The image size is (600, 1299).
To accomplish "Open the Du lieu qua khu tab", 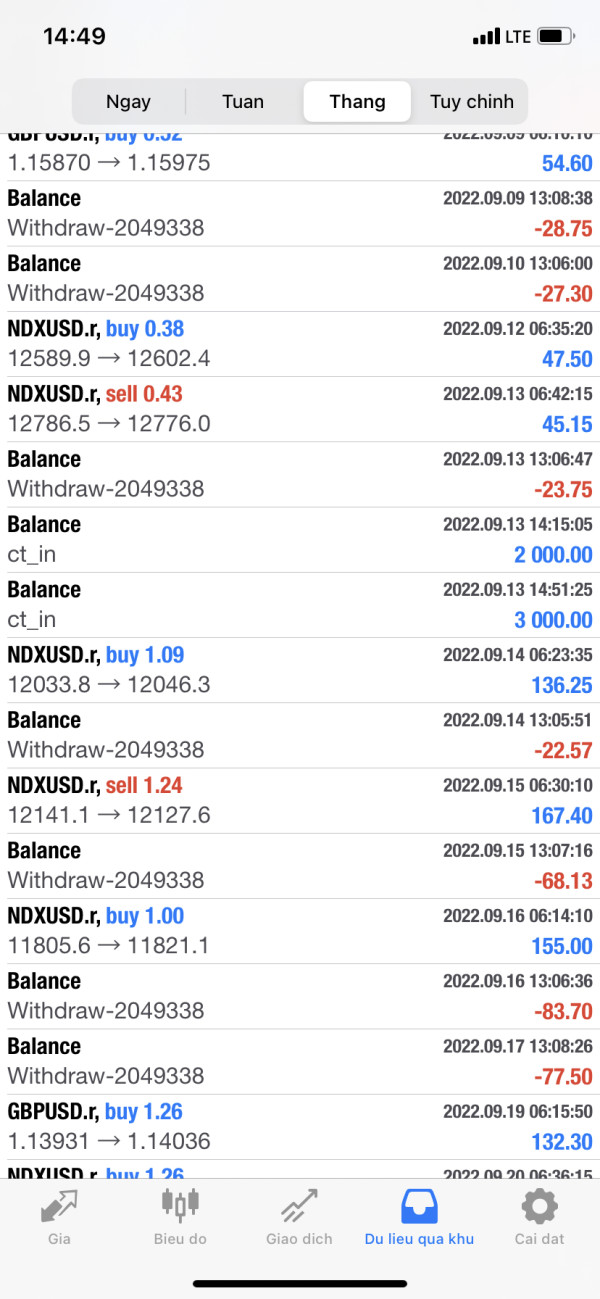I will tap(419, 1217).
